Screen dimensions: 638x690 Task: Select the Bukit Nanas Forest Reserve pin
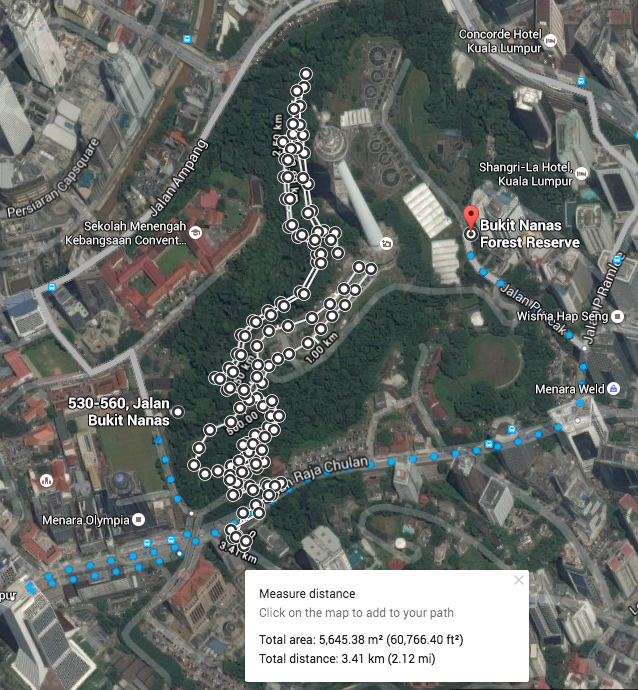pos(471,222)
